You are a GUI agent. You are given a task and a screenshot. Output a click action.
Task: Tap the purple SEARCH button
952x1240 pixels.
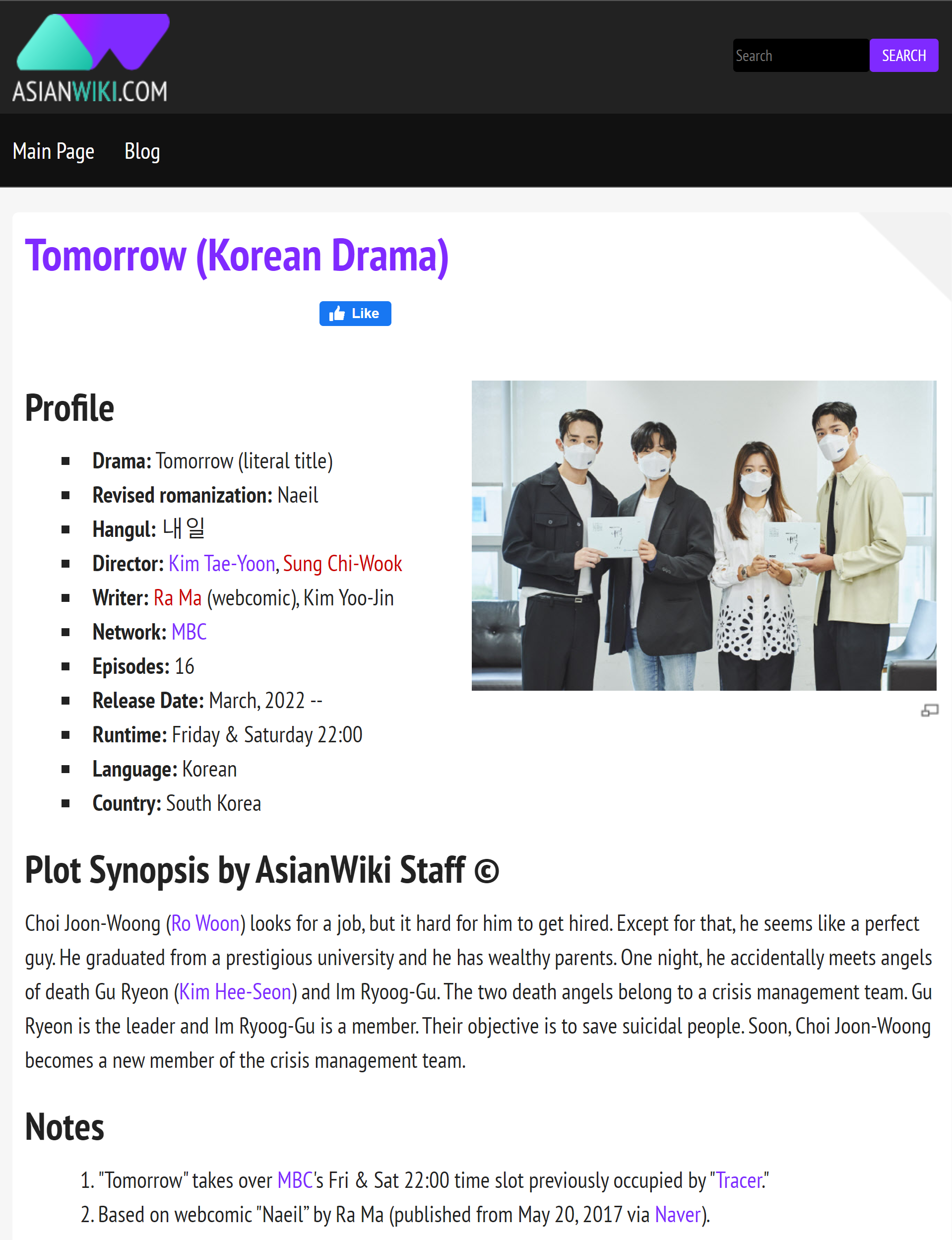point(903,56)
